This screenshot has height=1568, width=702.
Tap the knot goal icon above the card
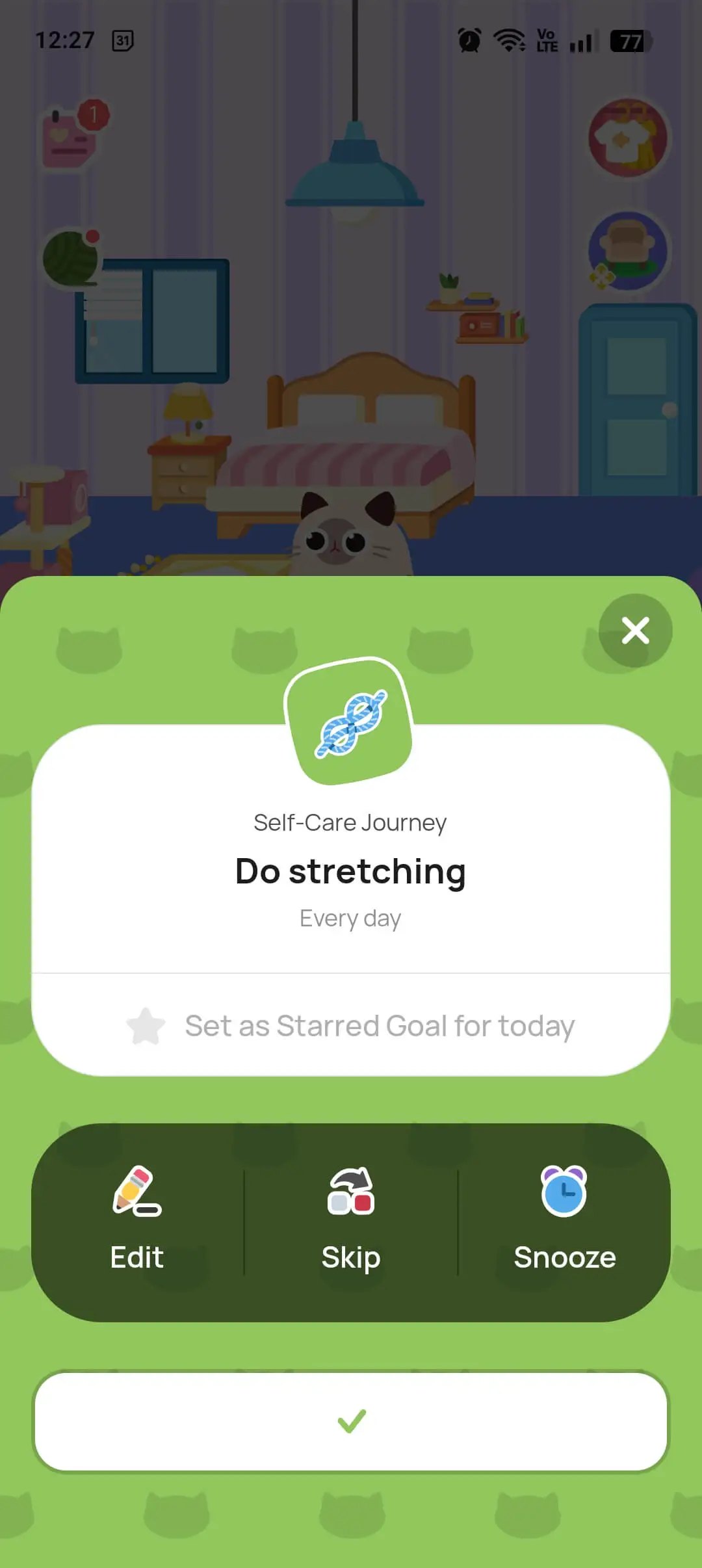(350, 722)
